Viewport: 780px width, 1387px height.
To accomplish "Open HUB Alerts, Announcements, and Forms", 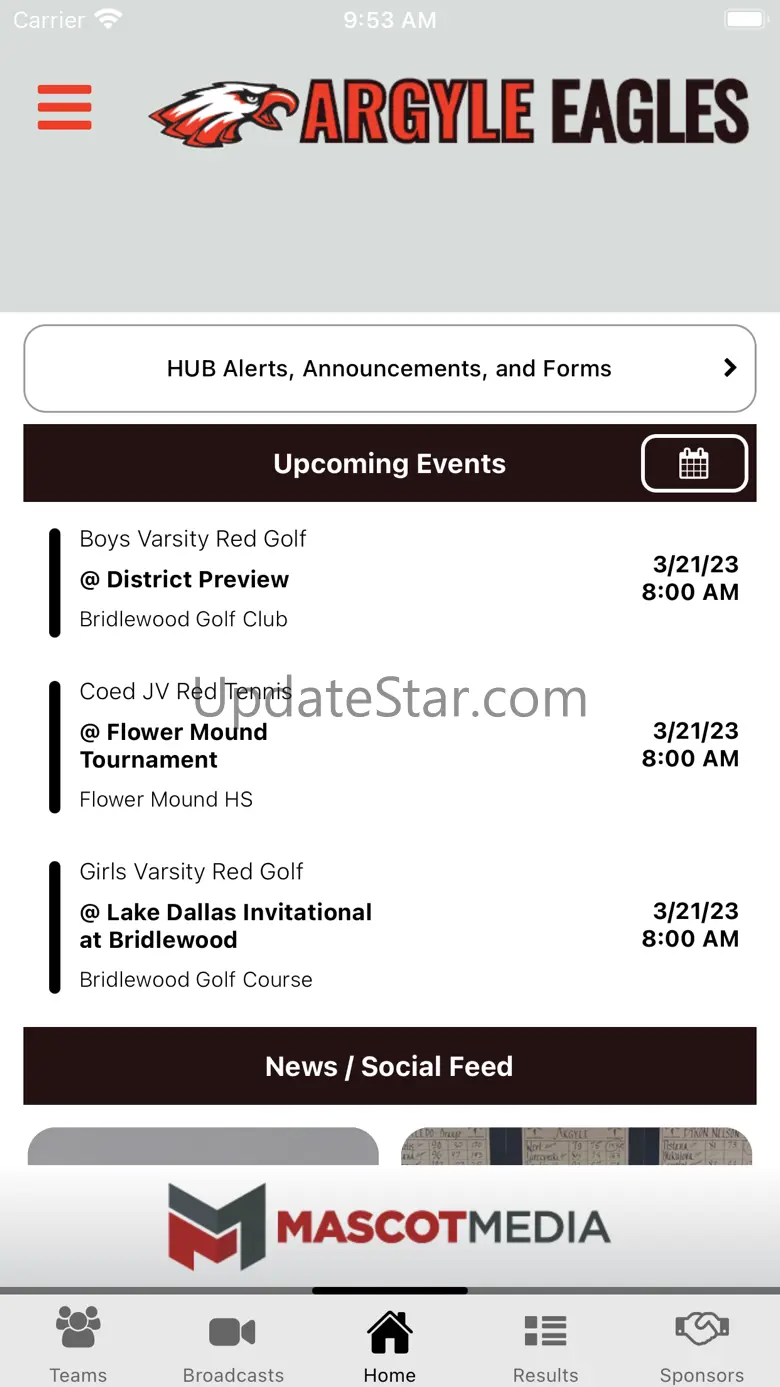I will click(390, 368).
